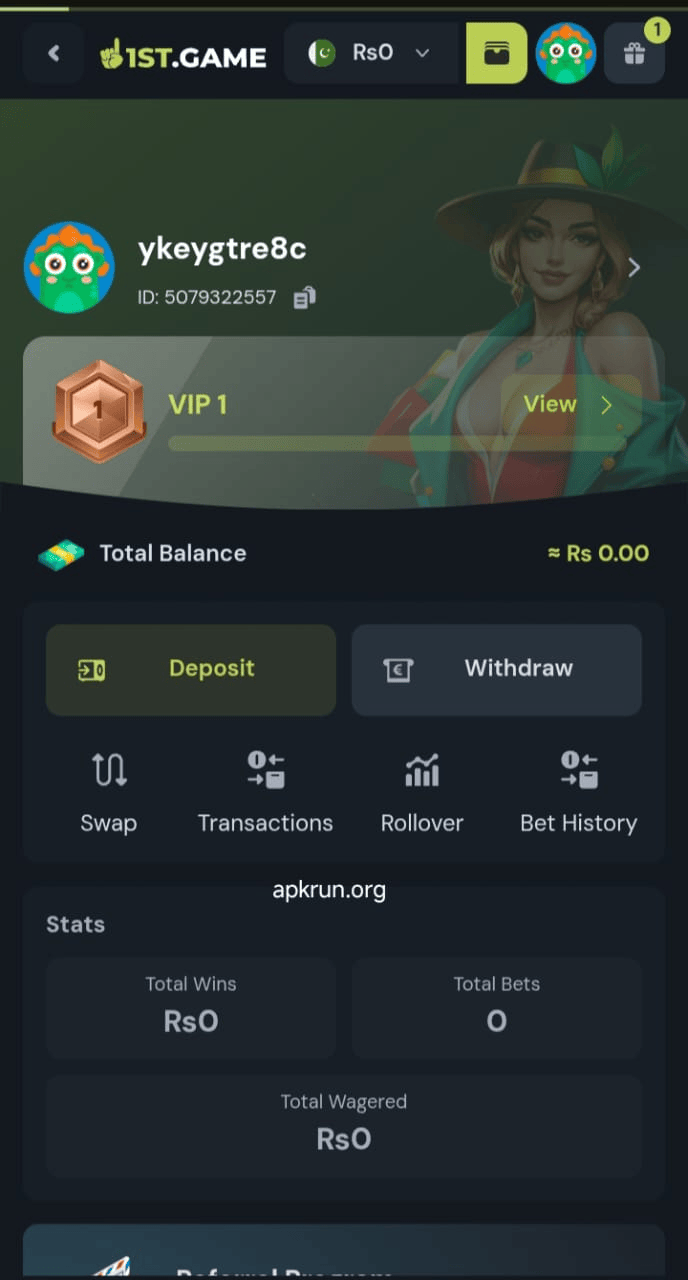Open the Swap option
The image size is (688, 1280).
point(109,793)
